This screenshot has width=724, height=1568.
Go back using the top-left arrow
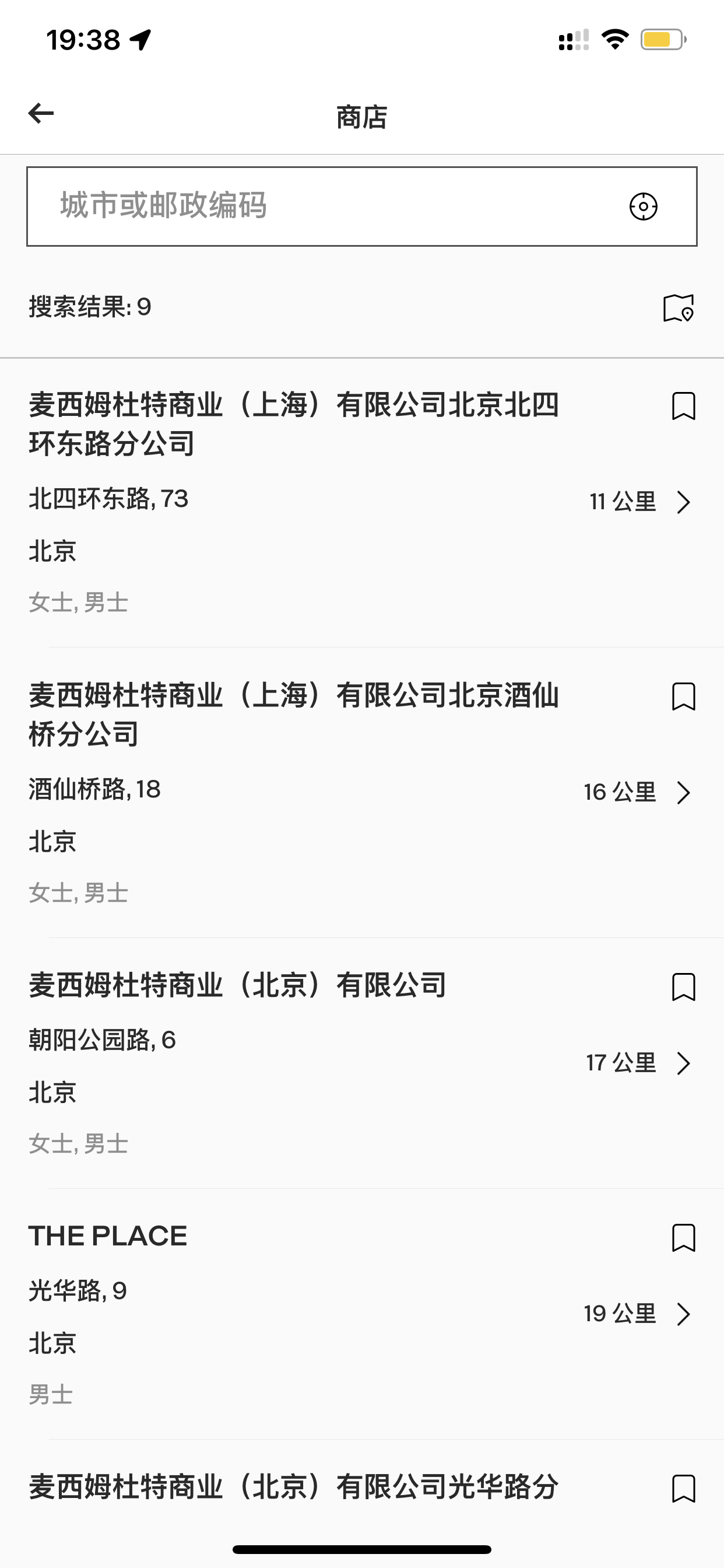point(41,113)
